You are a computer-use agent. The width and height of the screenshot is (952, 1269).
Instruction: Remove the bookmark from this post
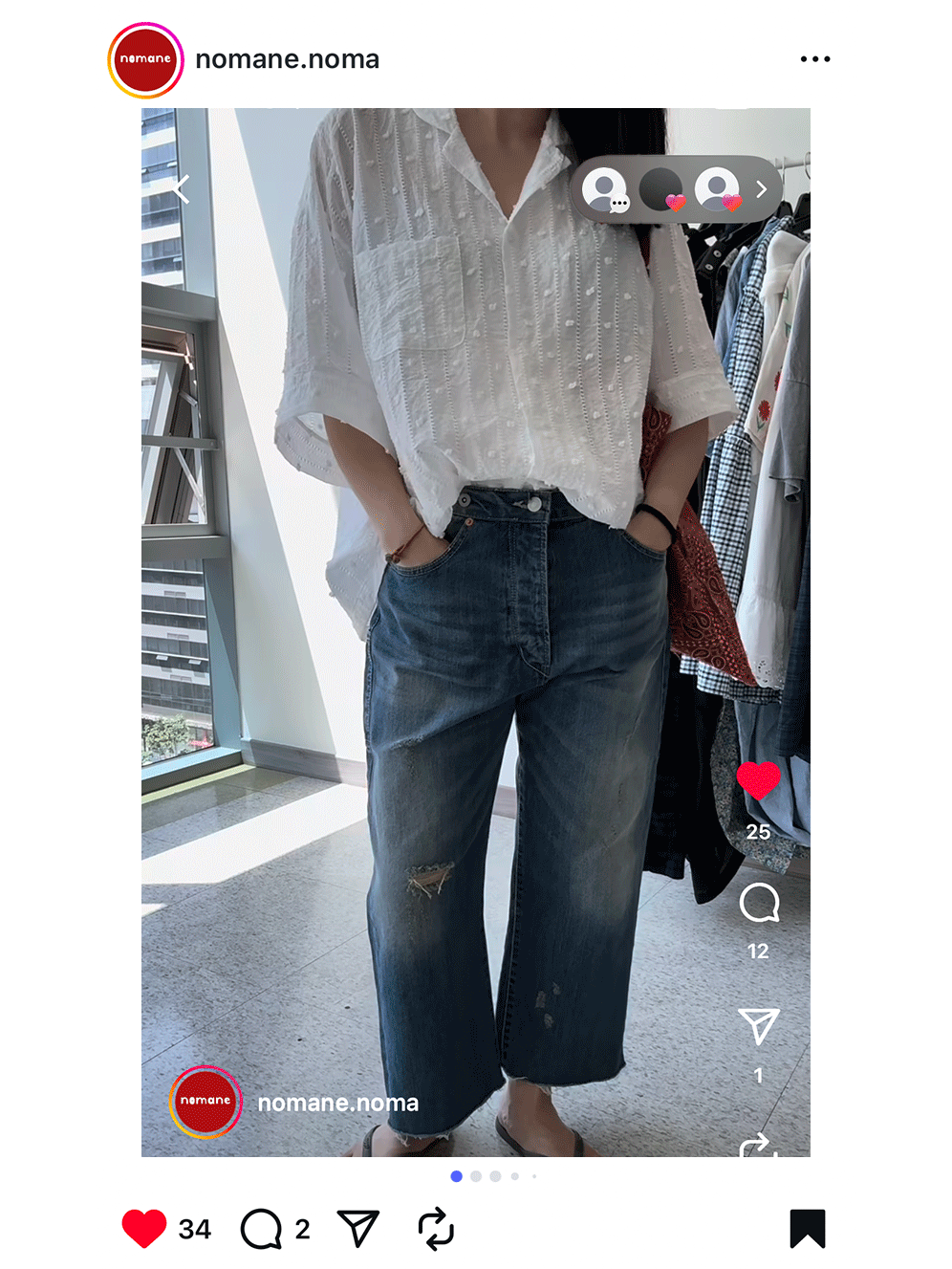[807, 1229]
